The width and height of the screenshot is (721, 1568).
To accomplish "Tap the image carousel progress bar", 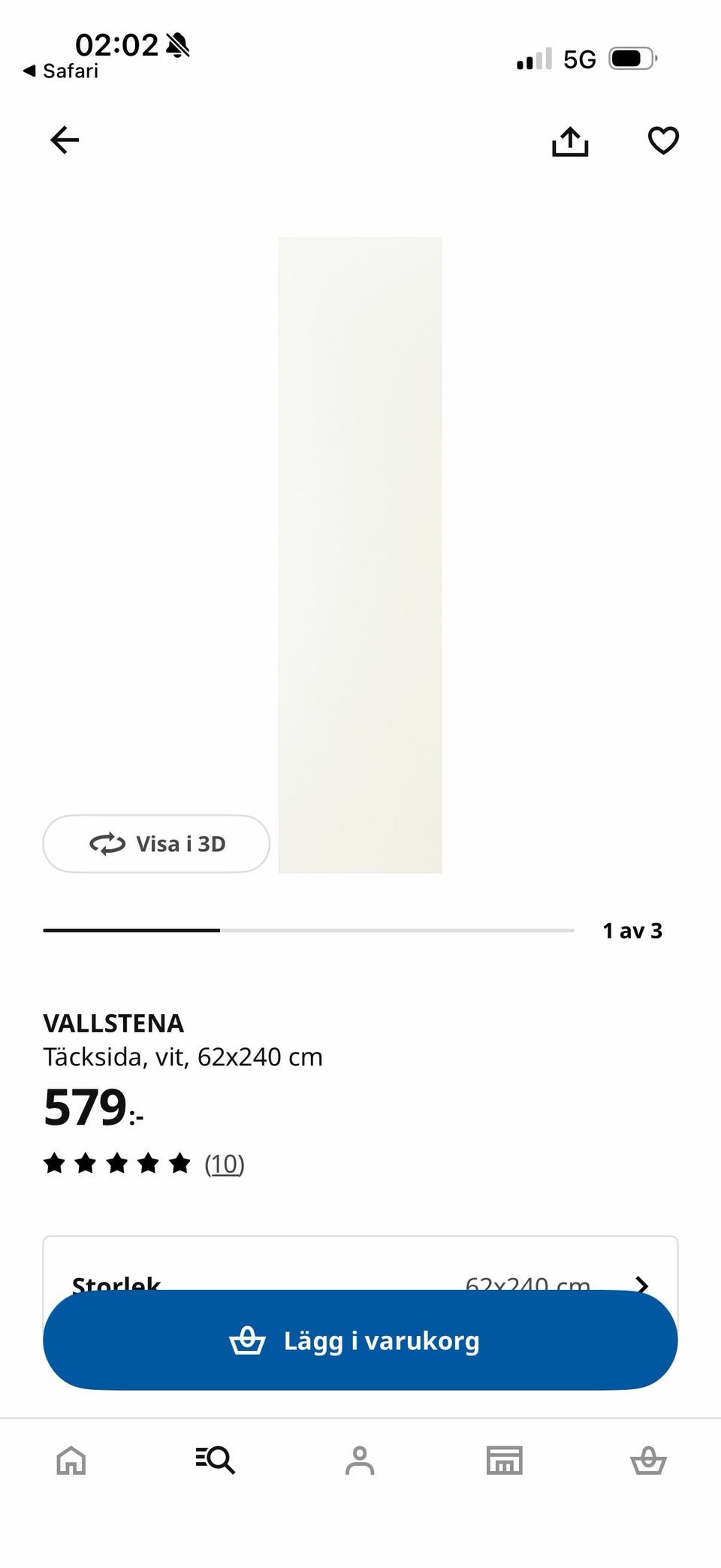I will tap(308, 930).
